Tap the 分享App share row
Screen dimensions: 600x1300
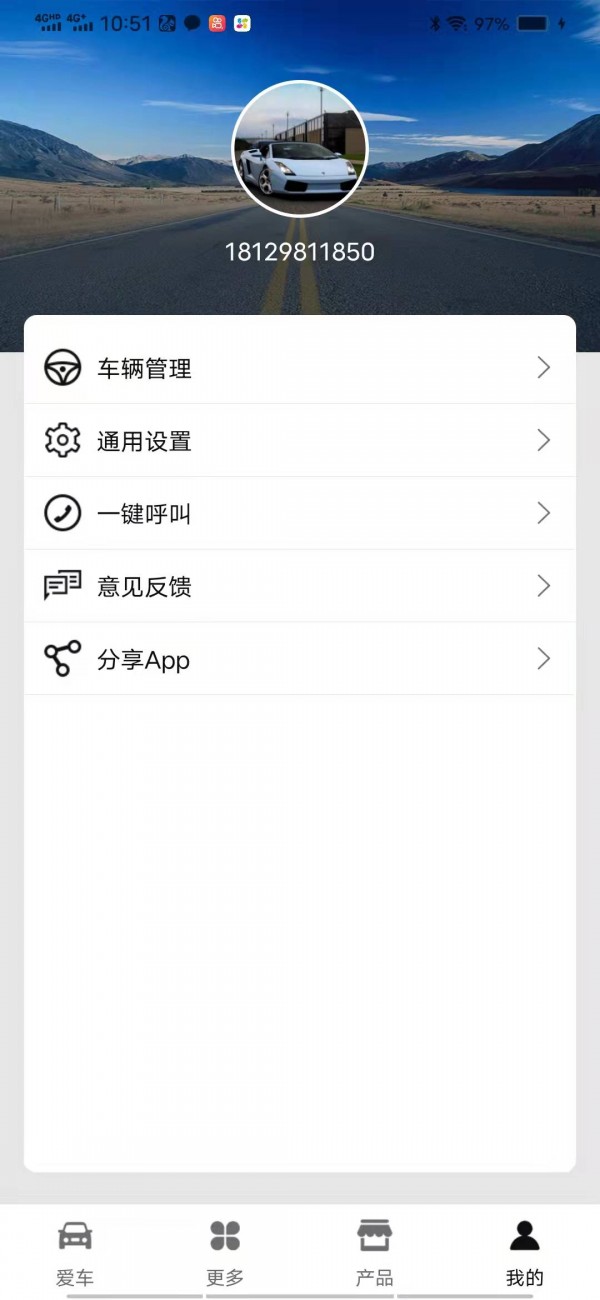[x=298, y=660]
